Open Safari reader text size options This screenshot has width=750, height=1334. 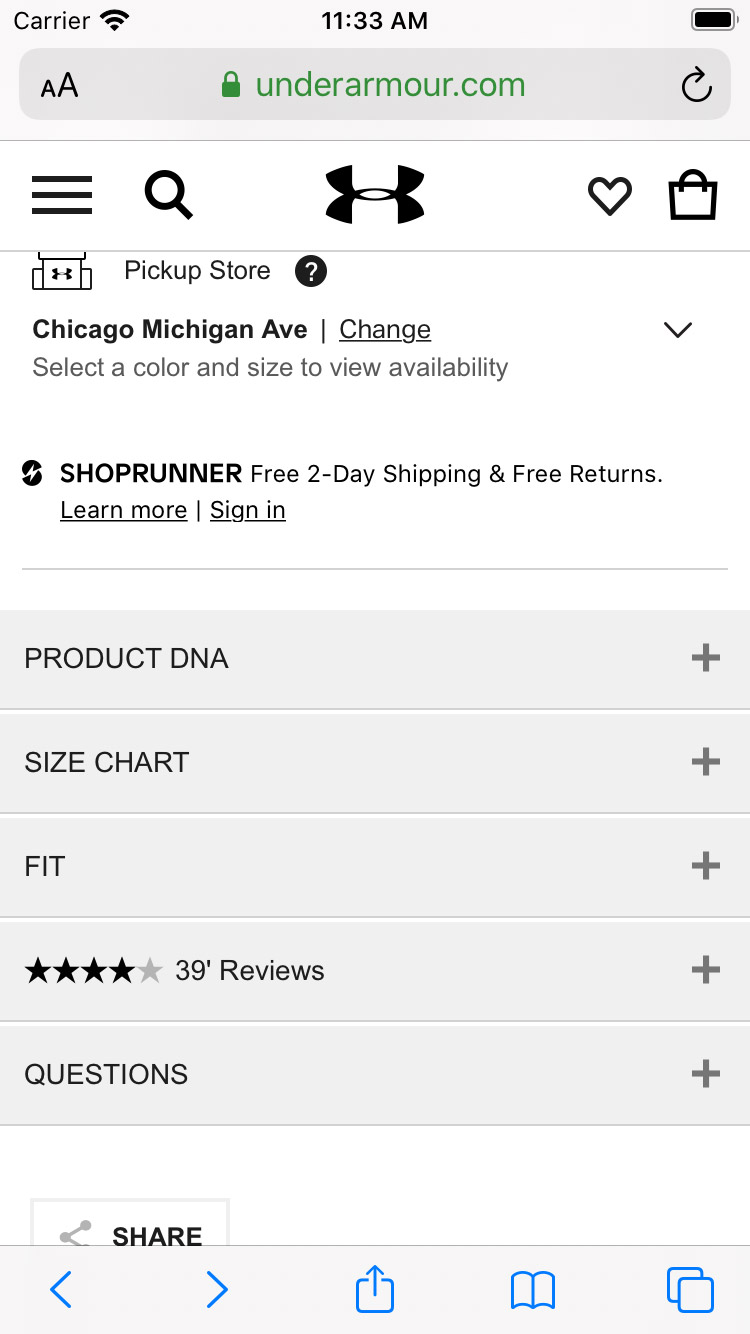(x=60, y=86)
